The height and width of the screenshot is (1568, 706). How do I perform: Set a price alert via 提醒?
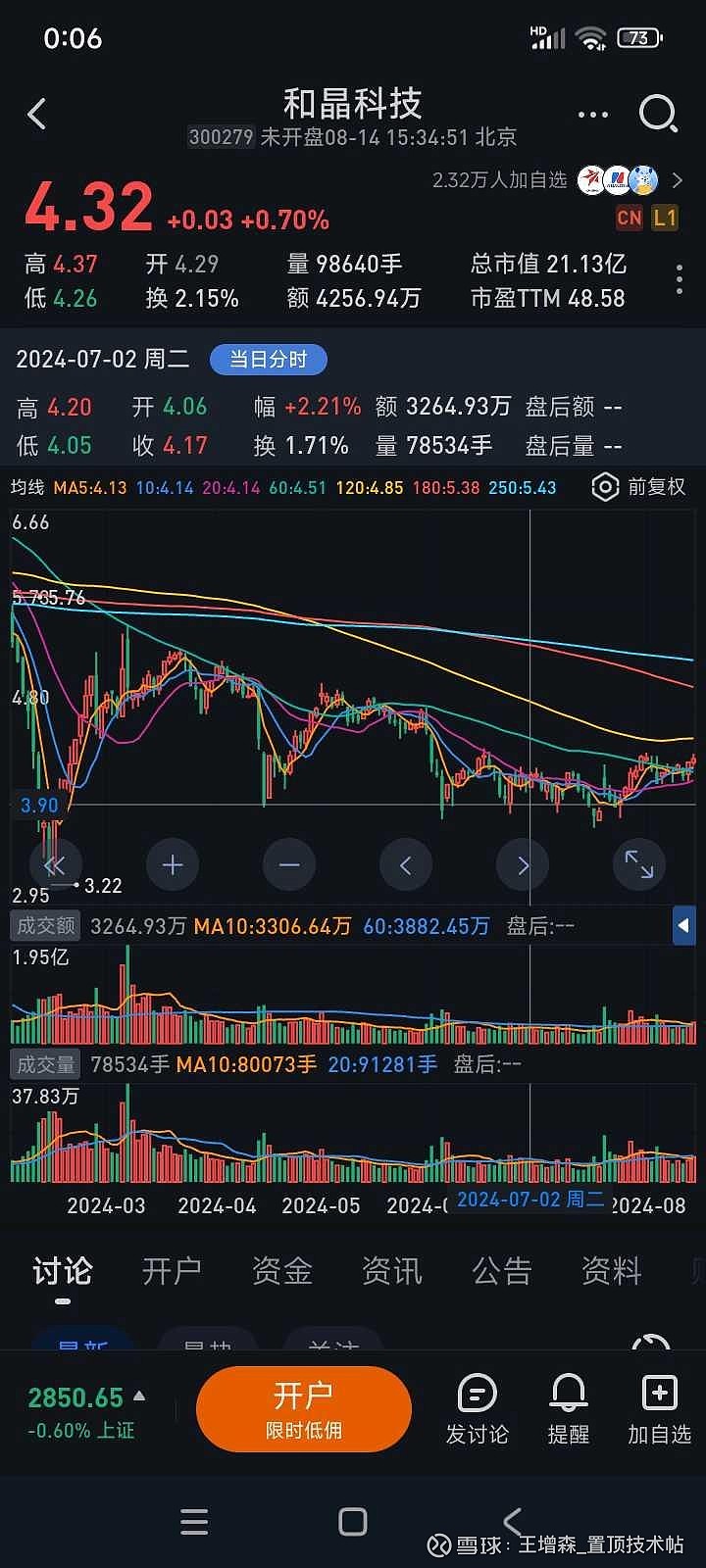point(569,1409)
